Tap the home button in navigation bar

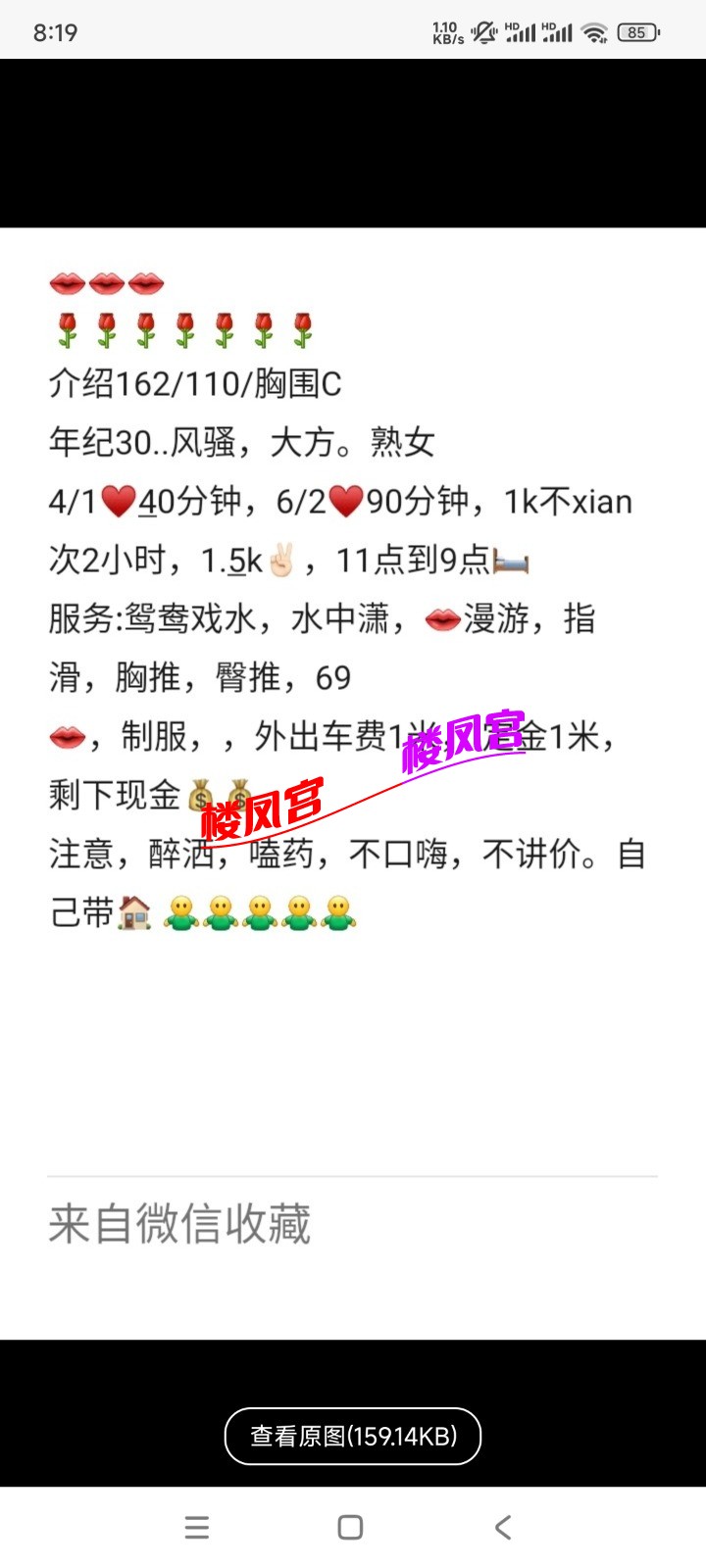coord(349,1526)
